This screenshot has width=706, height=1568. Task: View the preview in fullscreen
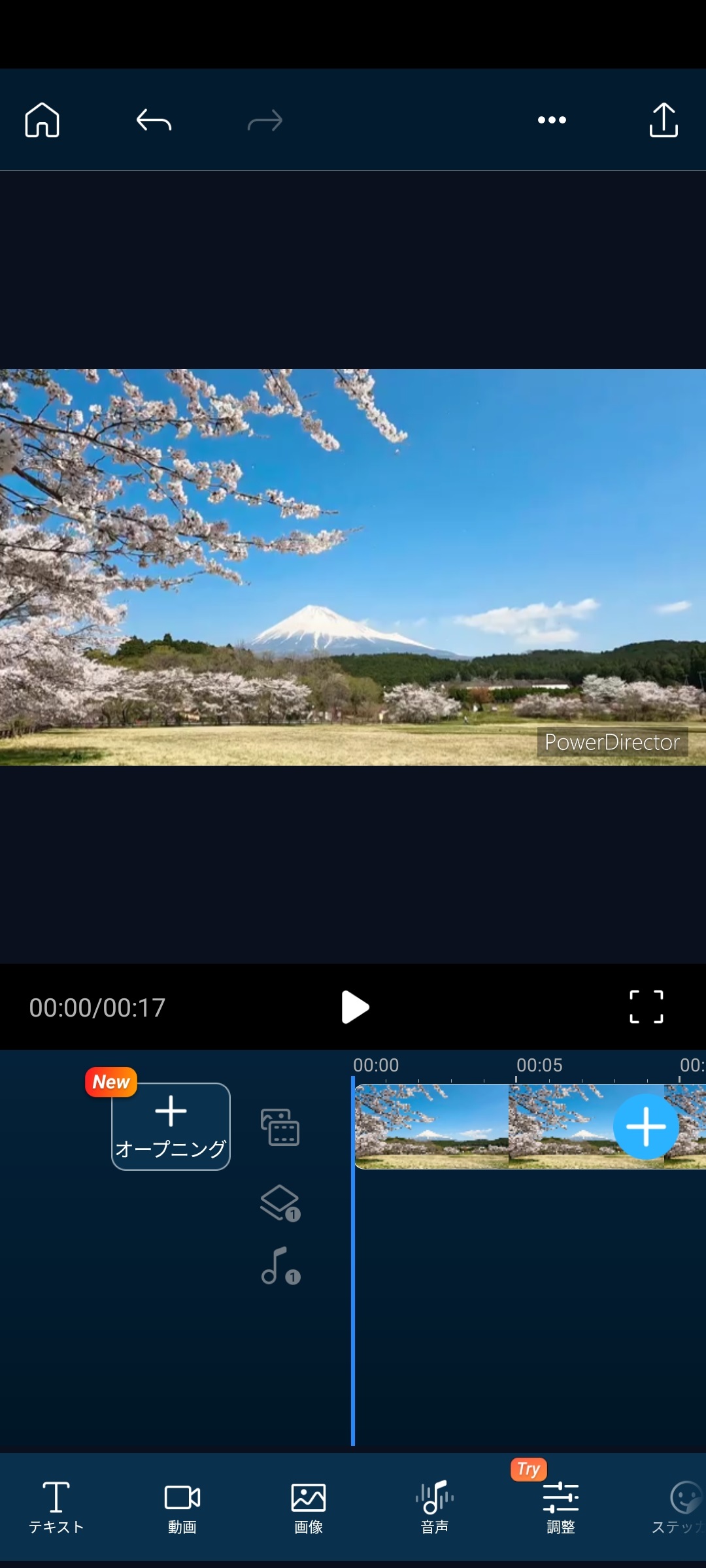point(646,1007)
